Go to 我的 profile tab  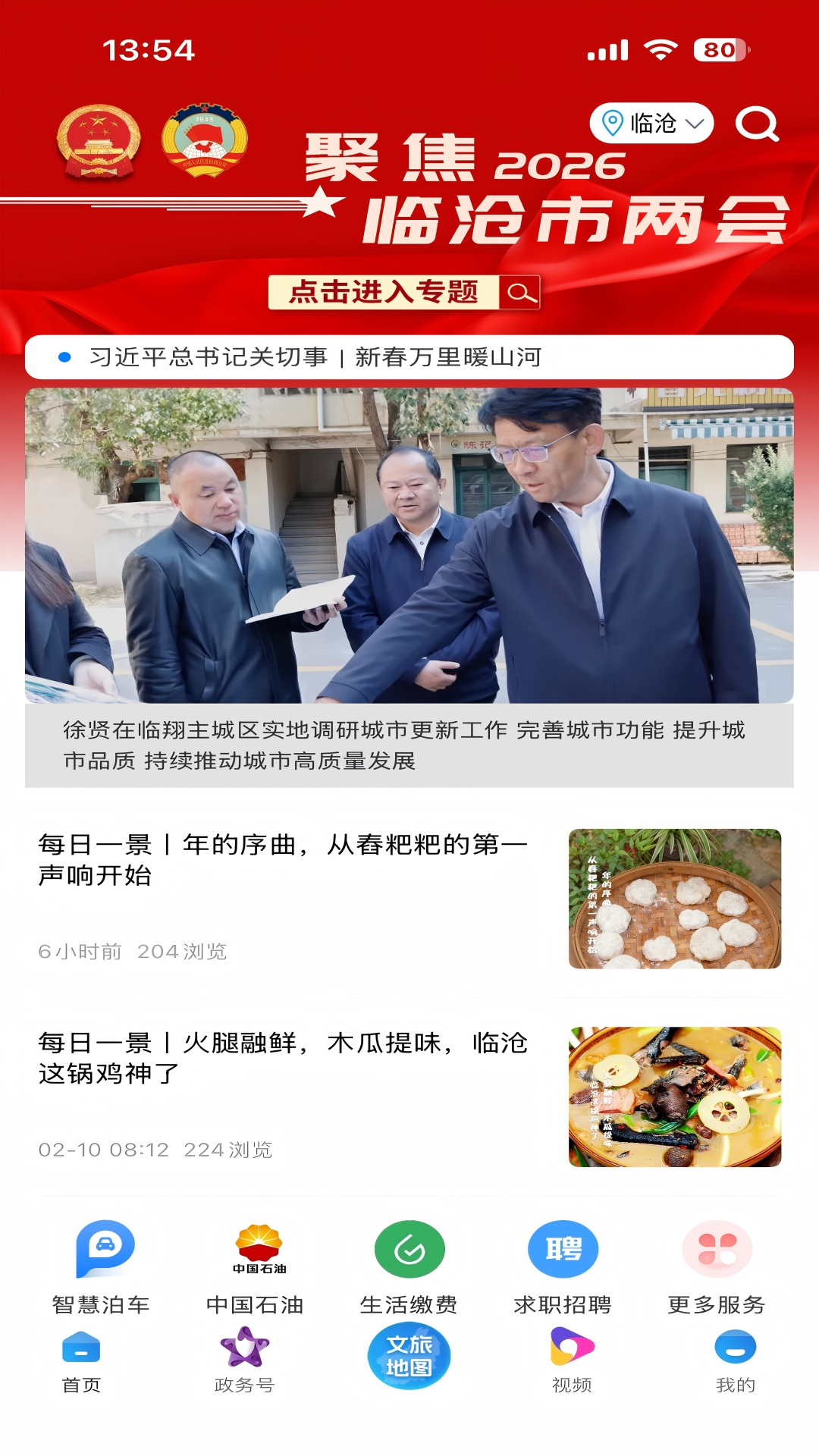(x=736, y=1363)
